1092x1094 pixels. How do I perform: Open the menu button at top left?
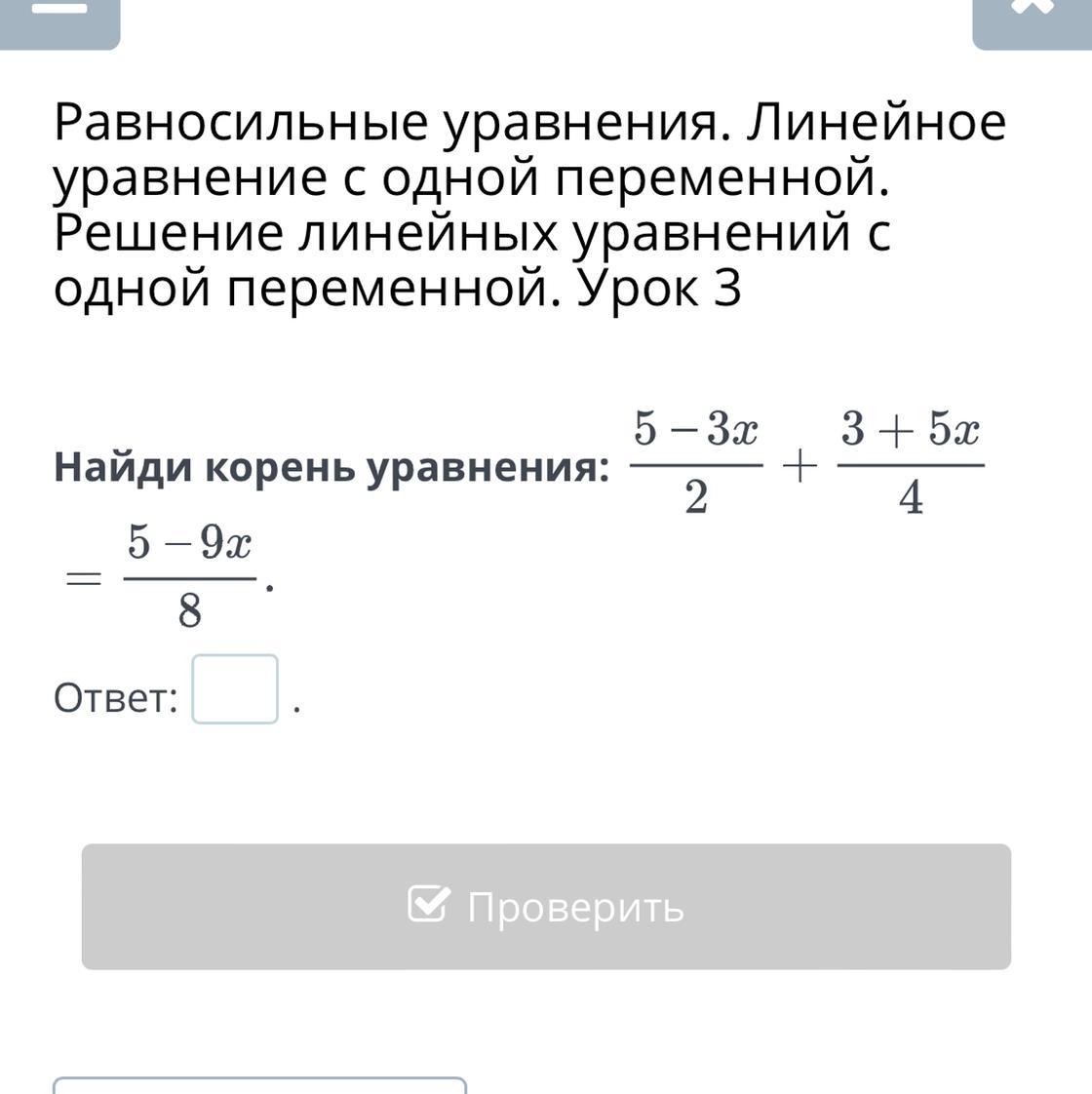[x=59, y=18]
